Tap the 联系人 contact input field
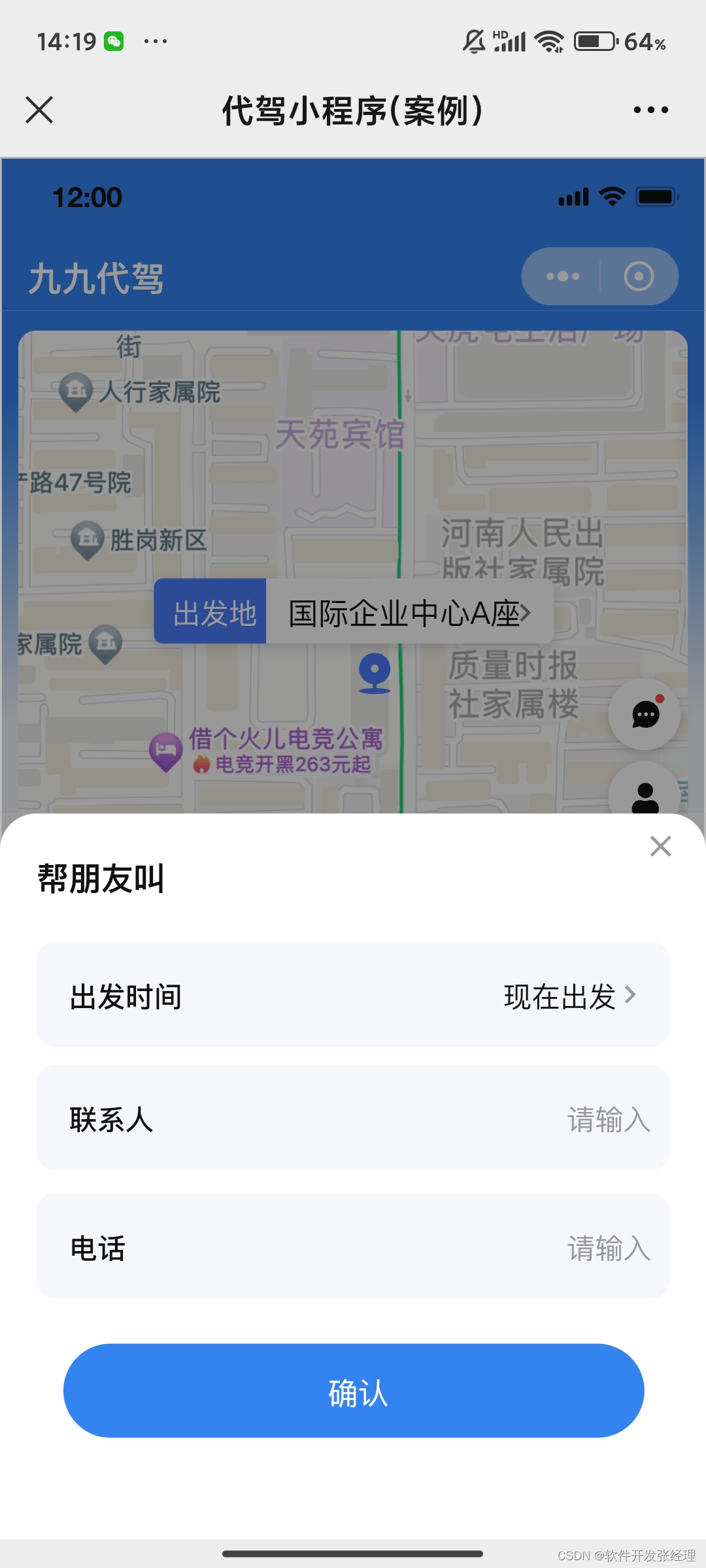 pyautogui.click(x=353, y=1118)
